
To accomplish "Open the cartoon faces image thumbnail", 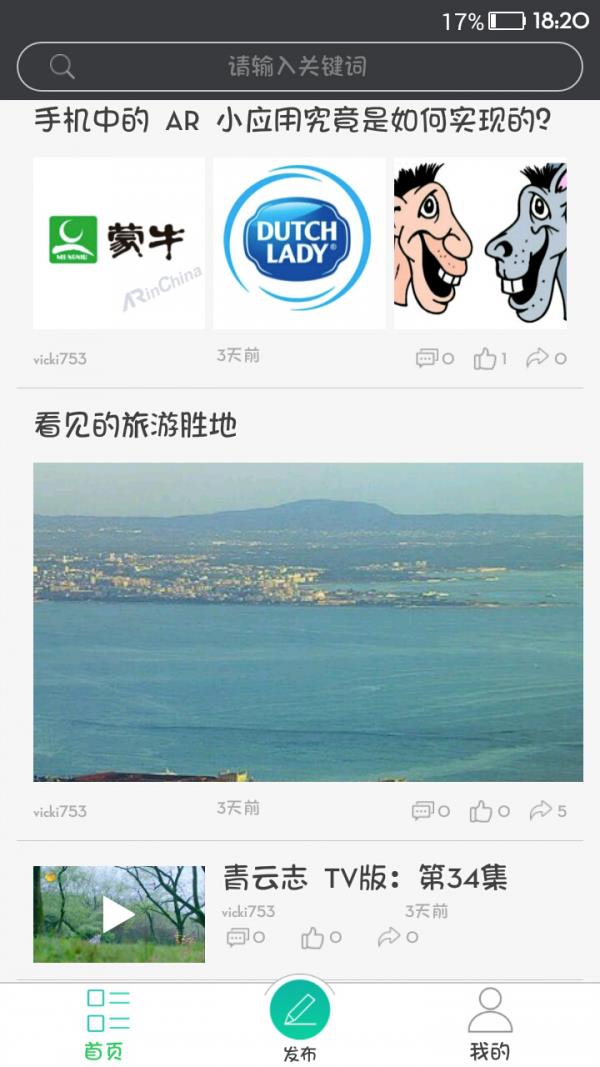I will 480,243.
